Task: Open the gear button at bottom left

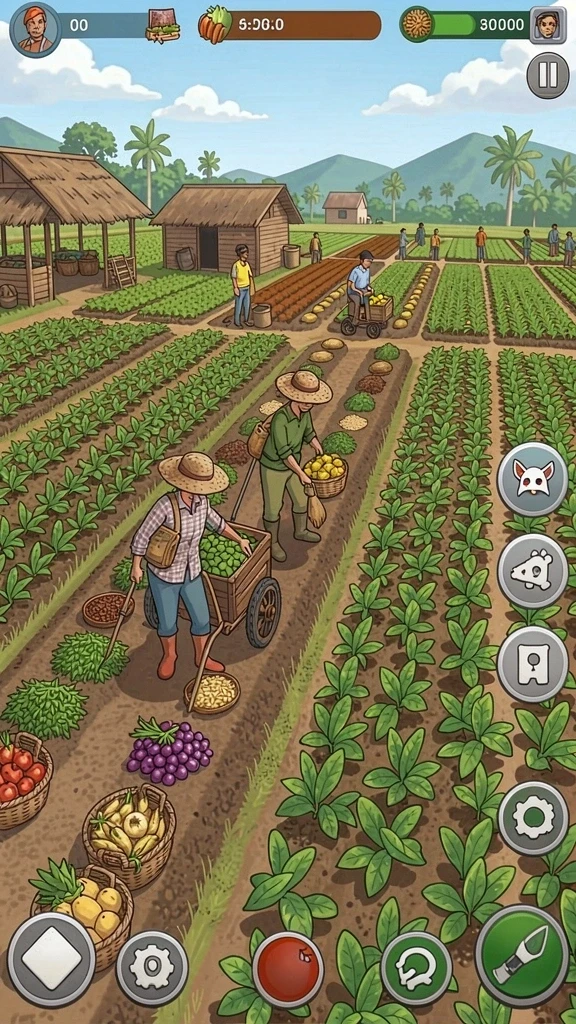Action: [x=152, y=967]
